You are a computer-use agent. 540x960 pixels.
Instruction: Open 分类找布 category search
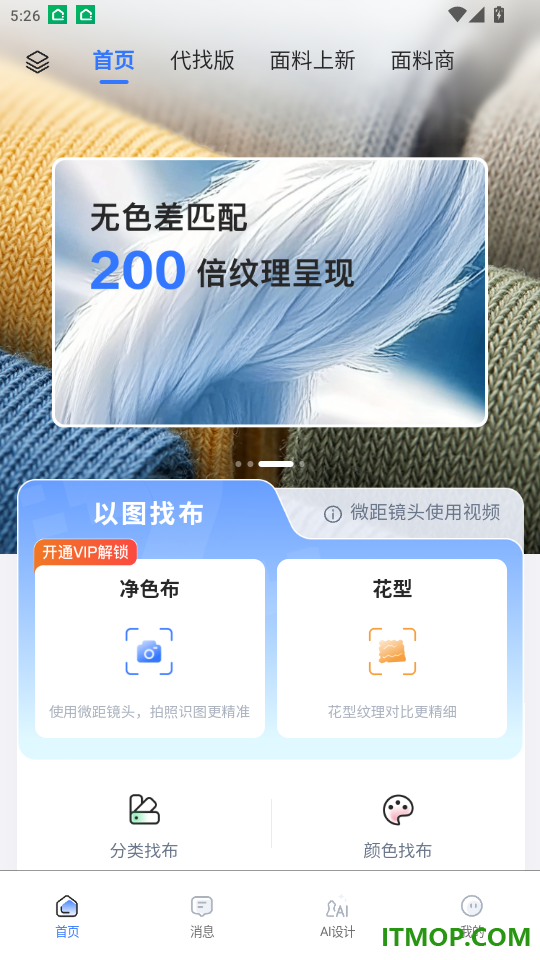pos(144,825)
